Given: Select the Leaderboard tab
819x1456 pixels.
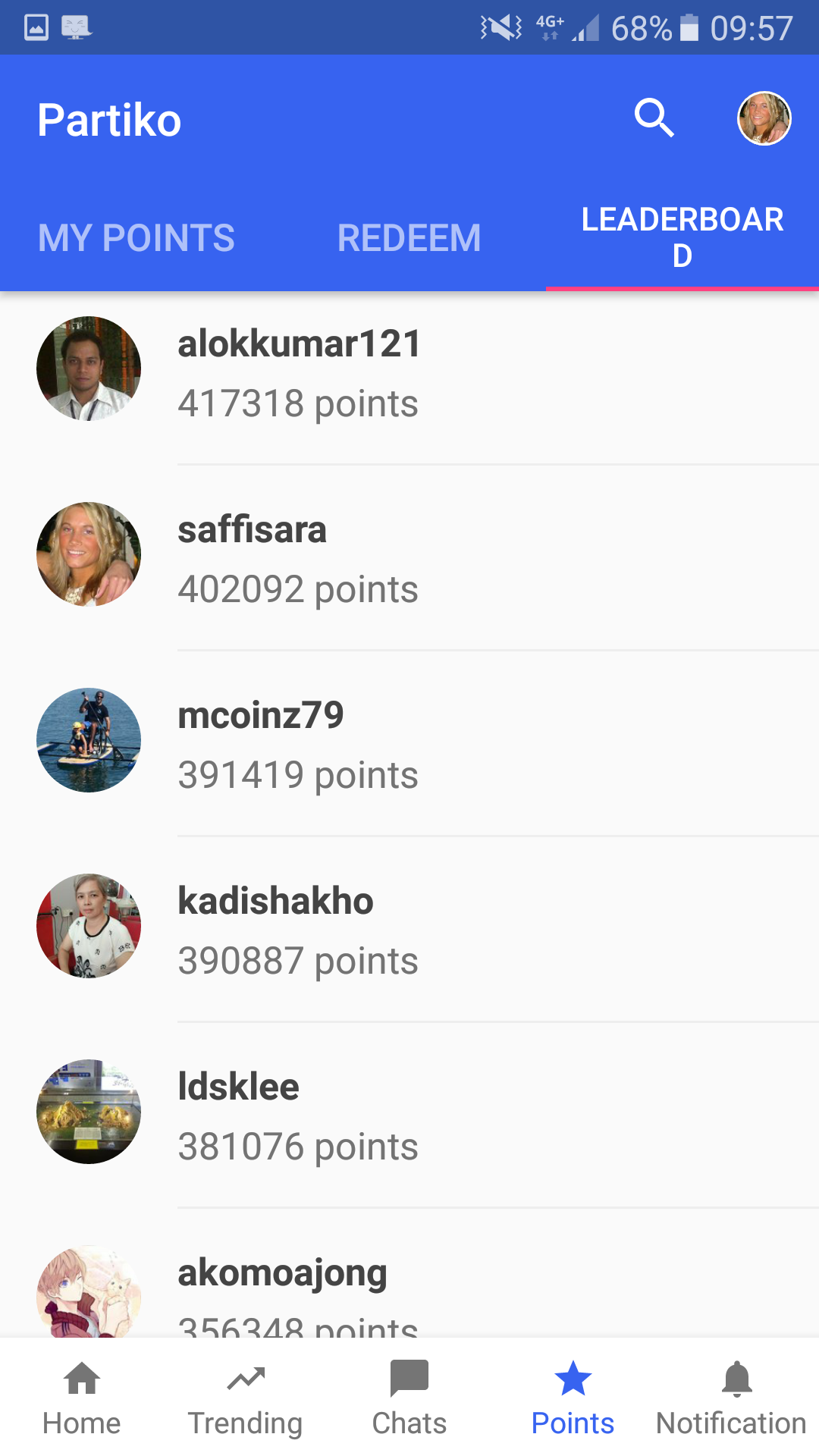Looking at the screenshot, I should coord(682,238).
